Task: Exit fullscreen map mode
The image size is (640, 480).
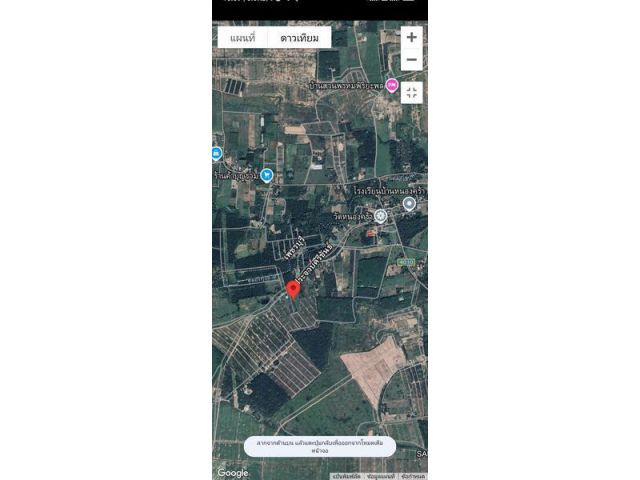Action: (x=411, y=92)
